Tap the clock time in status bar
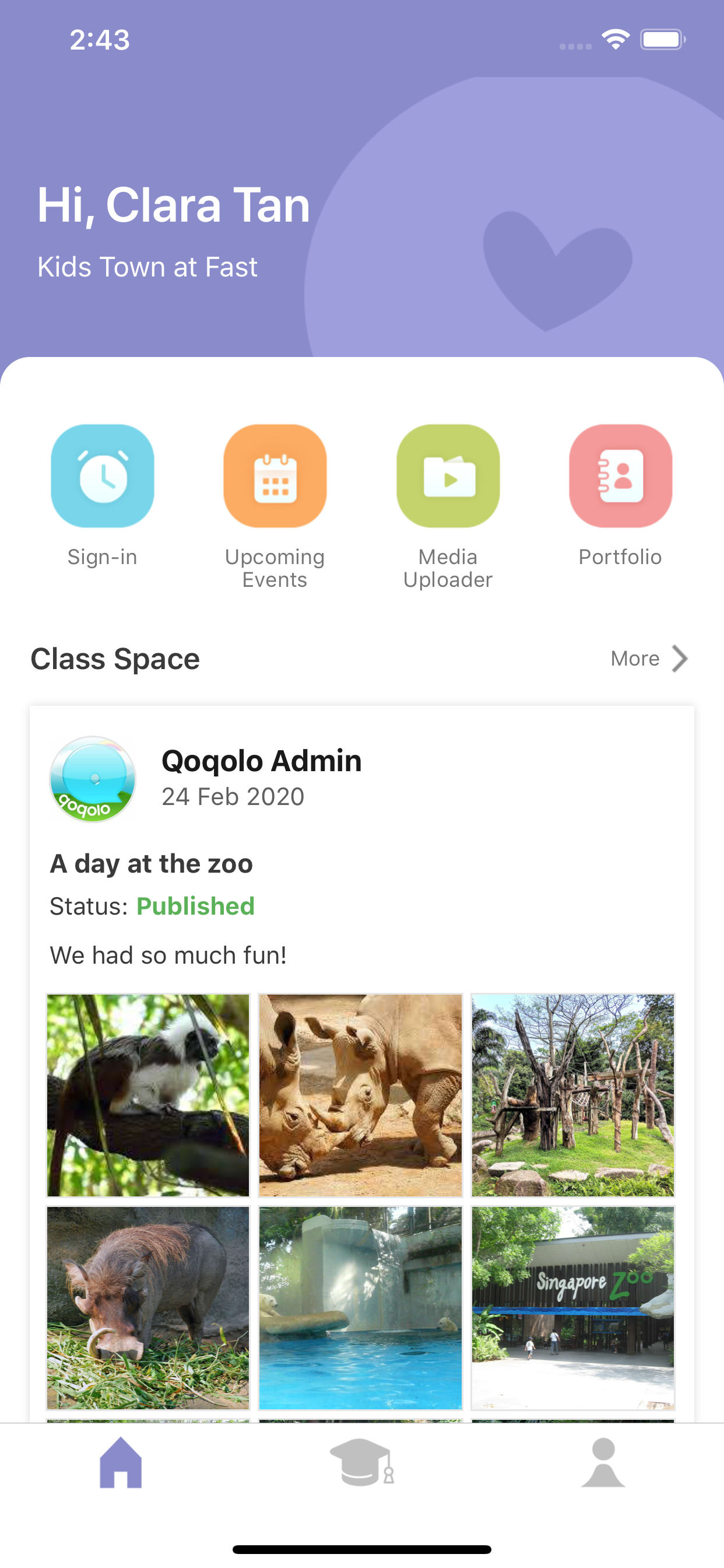Viewport: 724px width, 1568px height. pos(99,39)
